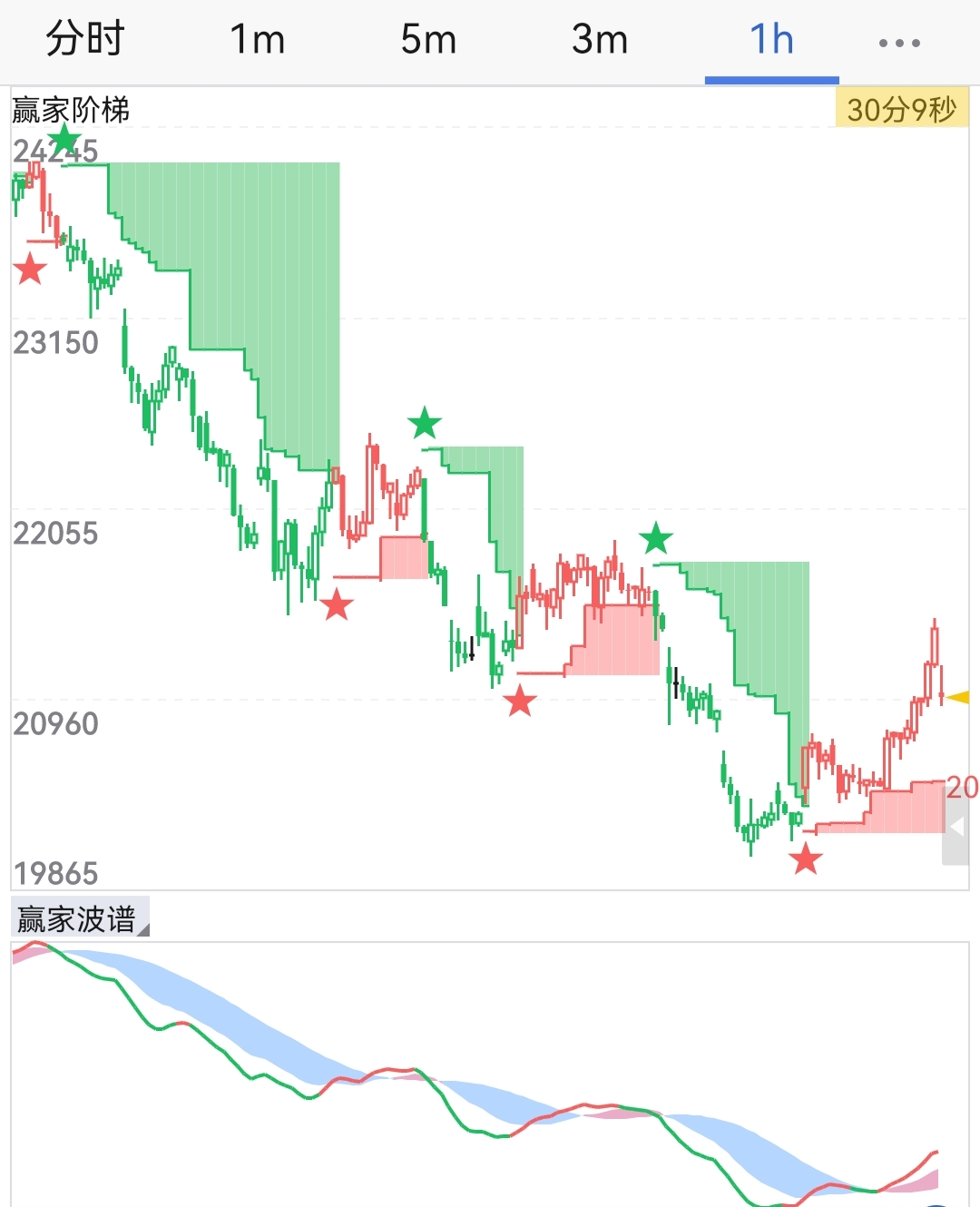Click the red star signal below the first peak
This screenshot has width=980, height=1207.
pyautogui.click(x=30, y=267)
